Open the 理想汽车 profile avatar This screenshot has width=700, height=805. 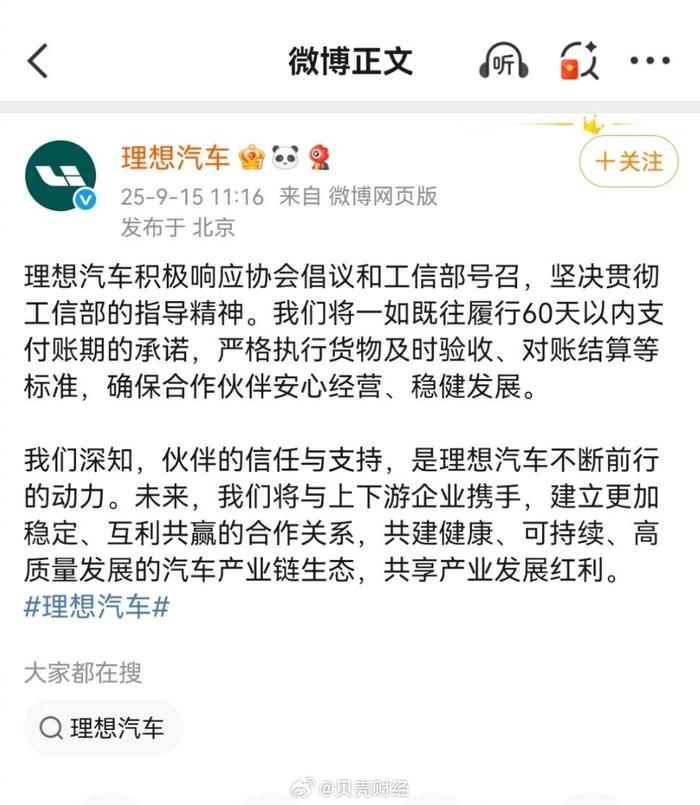click(x=60, y=176)
